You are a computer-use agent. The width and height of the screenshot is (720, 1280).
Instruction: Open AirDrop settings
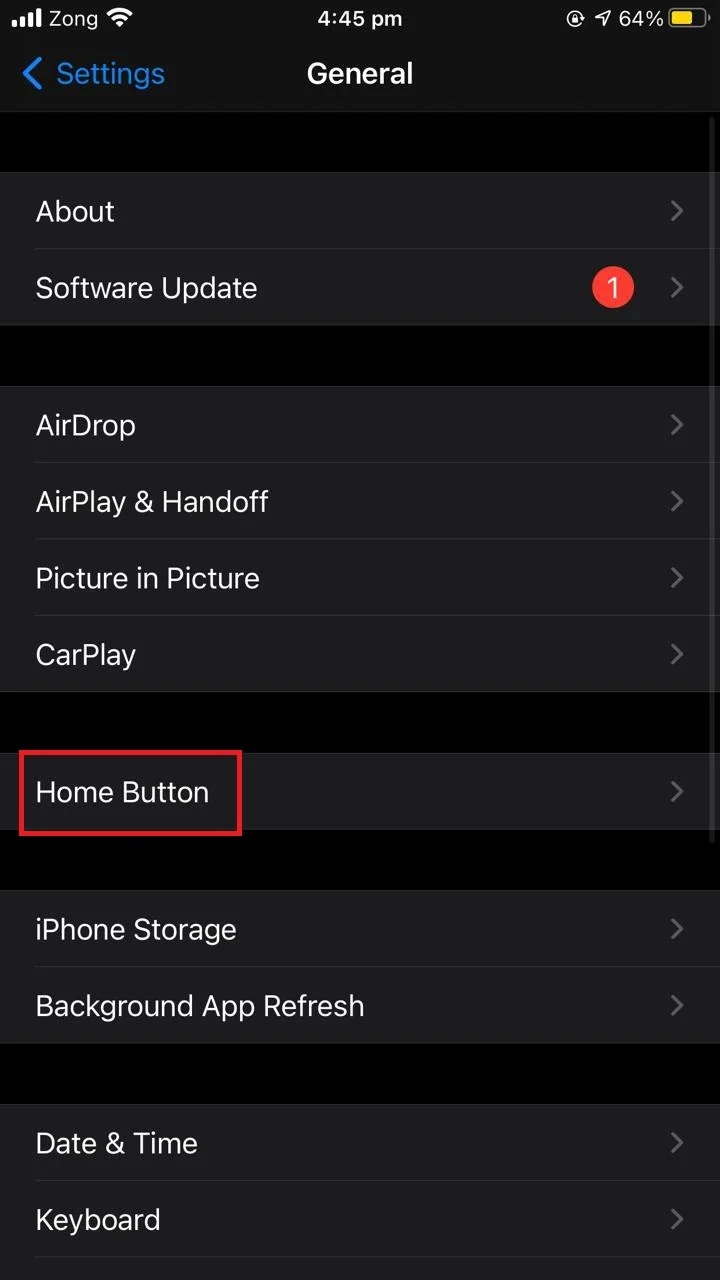click(360, 425)
